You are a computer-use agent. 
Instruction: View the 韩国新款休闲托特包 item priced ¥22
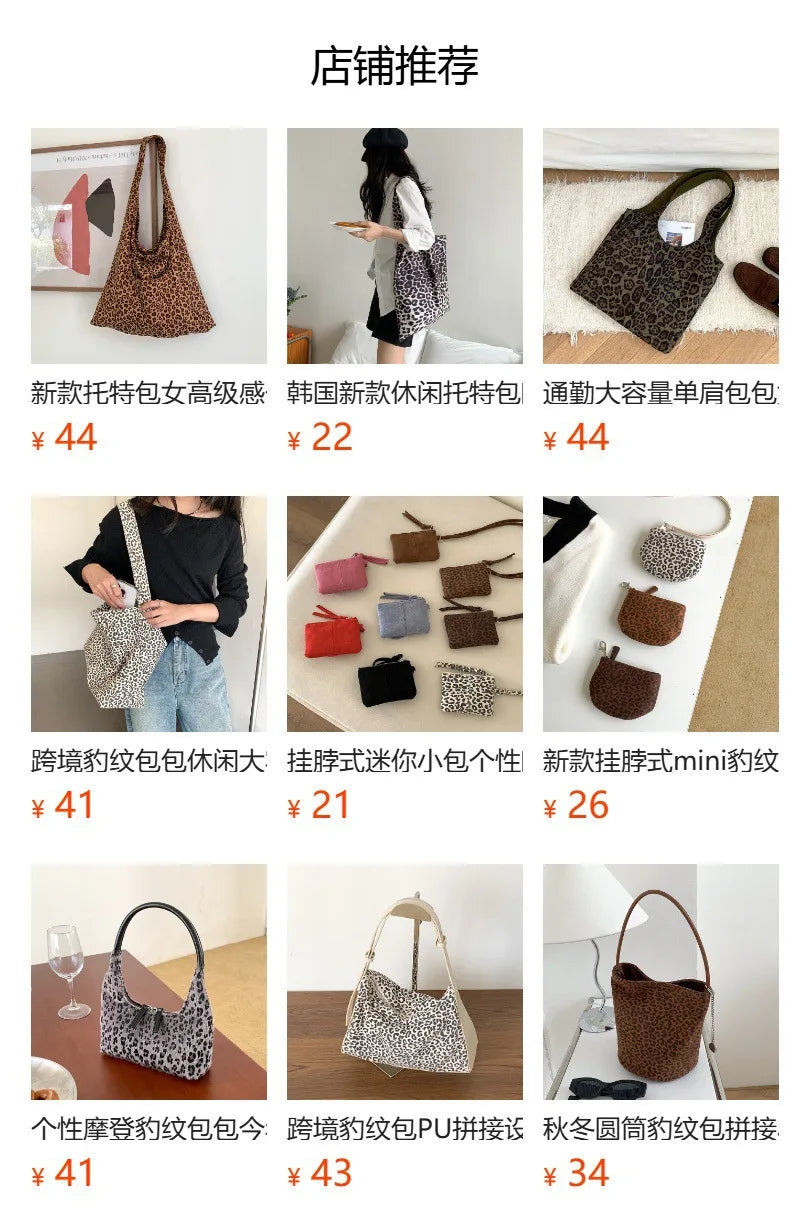pos(404,246)
